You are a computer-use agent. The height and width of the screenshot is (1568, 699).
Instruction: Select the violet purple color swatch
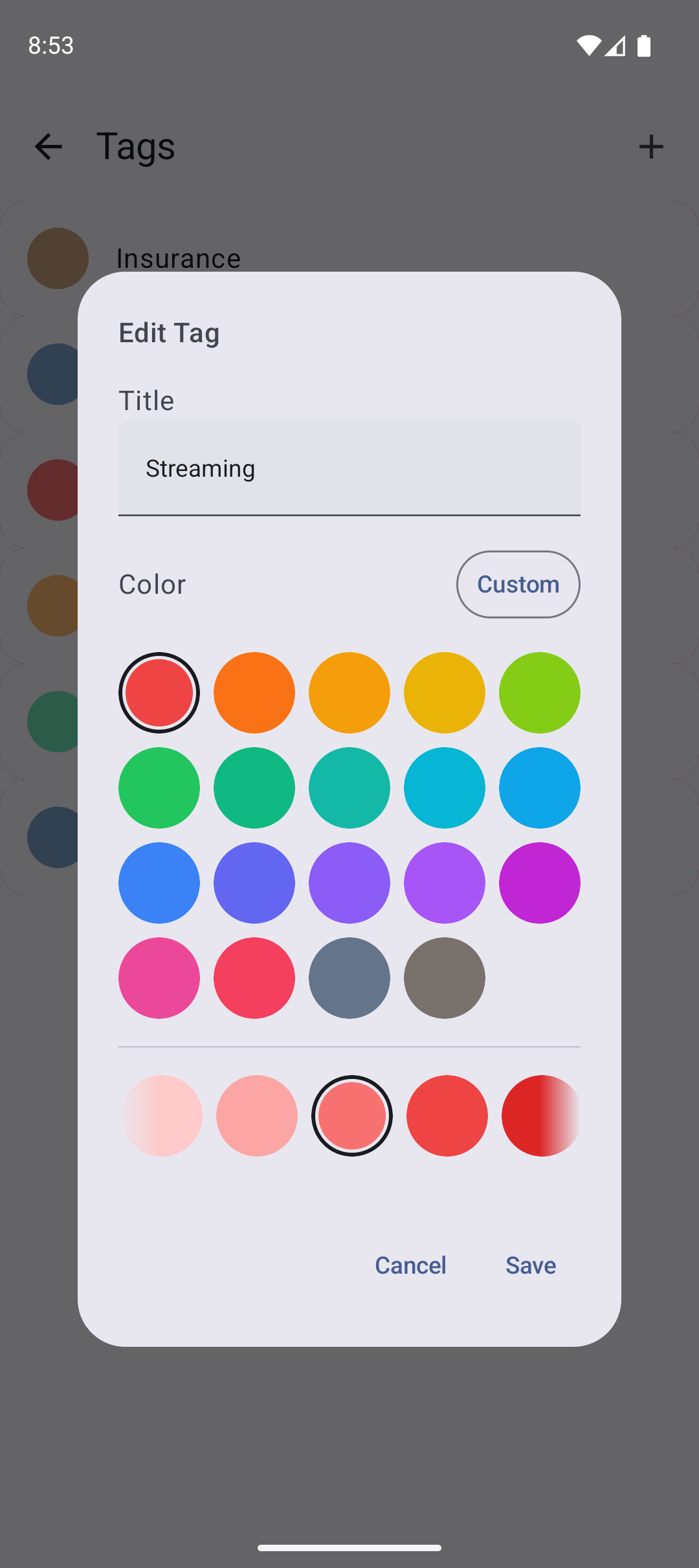pos(349,883)
